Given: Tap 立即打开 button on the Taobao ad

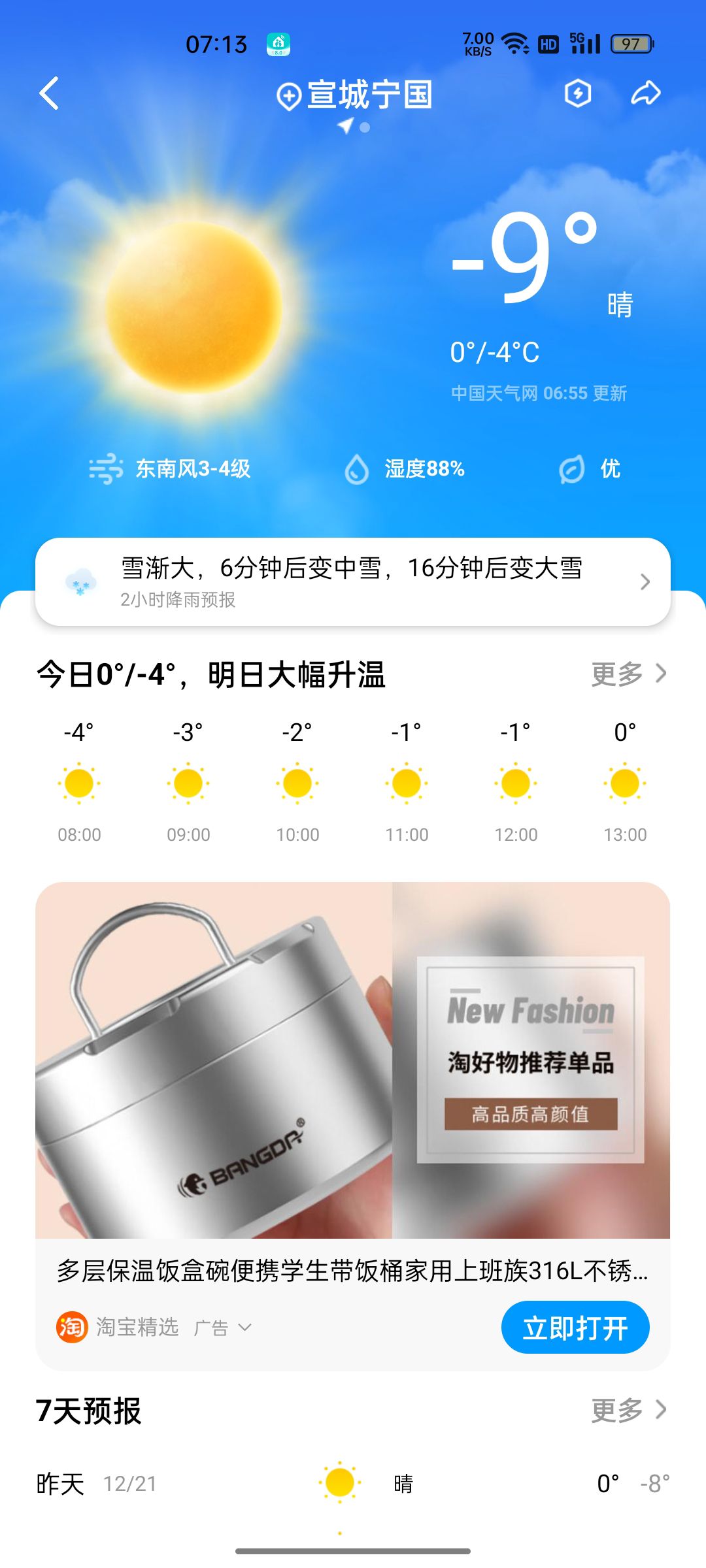Looking at the screenshot, I should click(x=575, y=1328).
